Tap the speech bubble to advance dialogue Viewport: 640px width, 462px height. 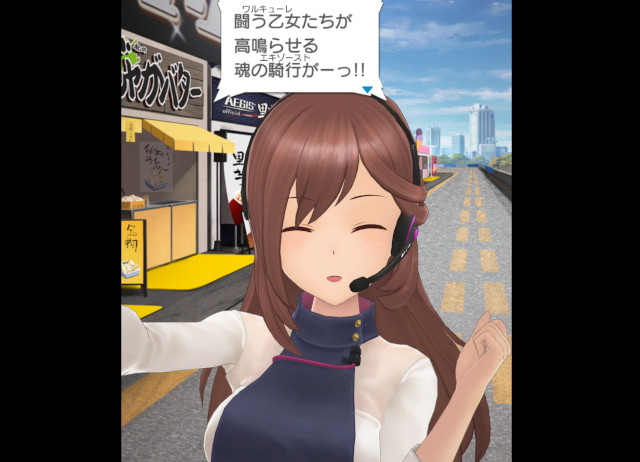tap(300, 46)
